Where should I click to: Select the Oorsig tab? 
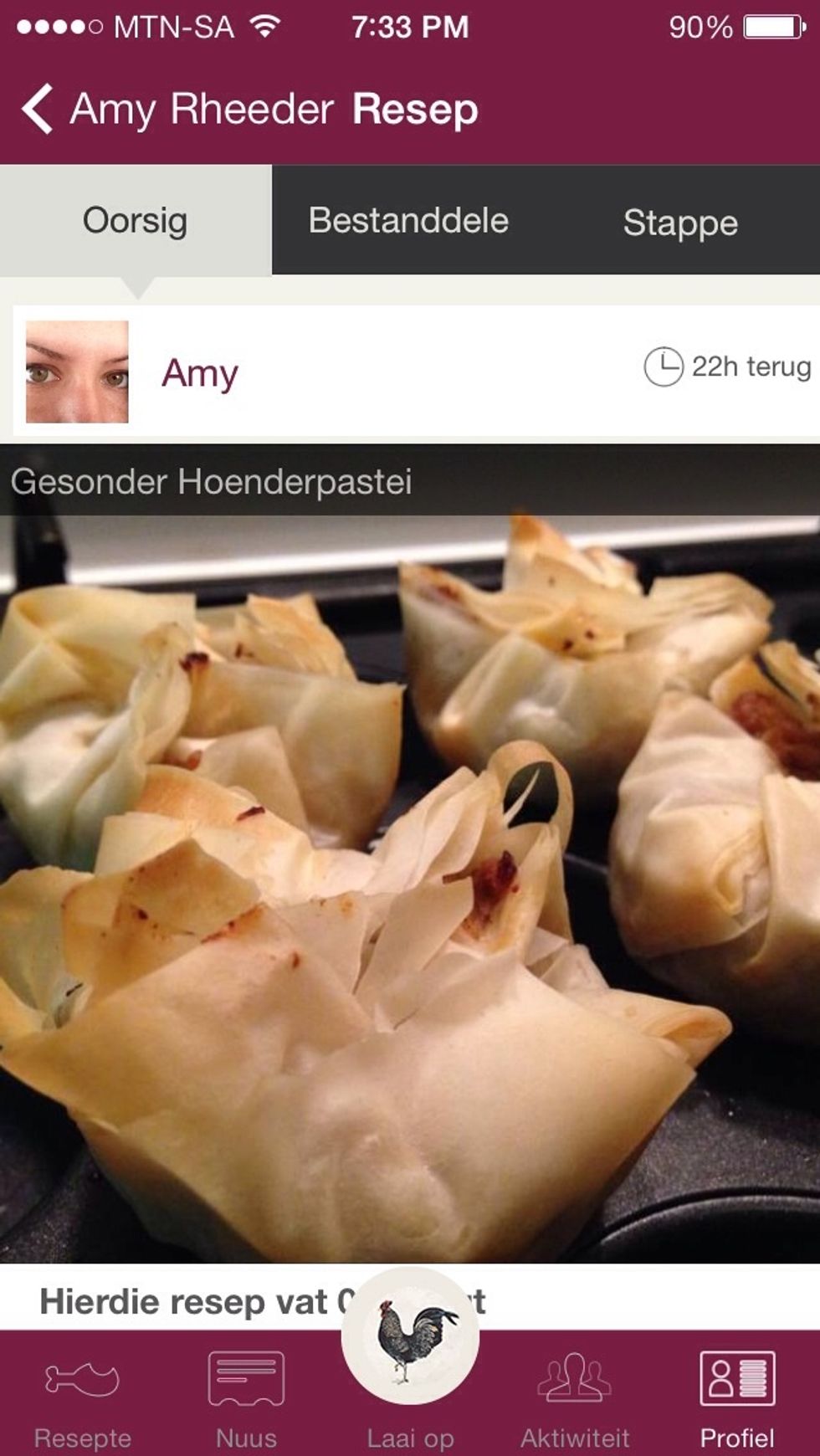click(135, 221)
